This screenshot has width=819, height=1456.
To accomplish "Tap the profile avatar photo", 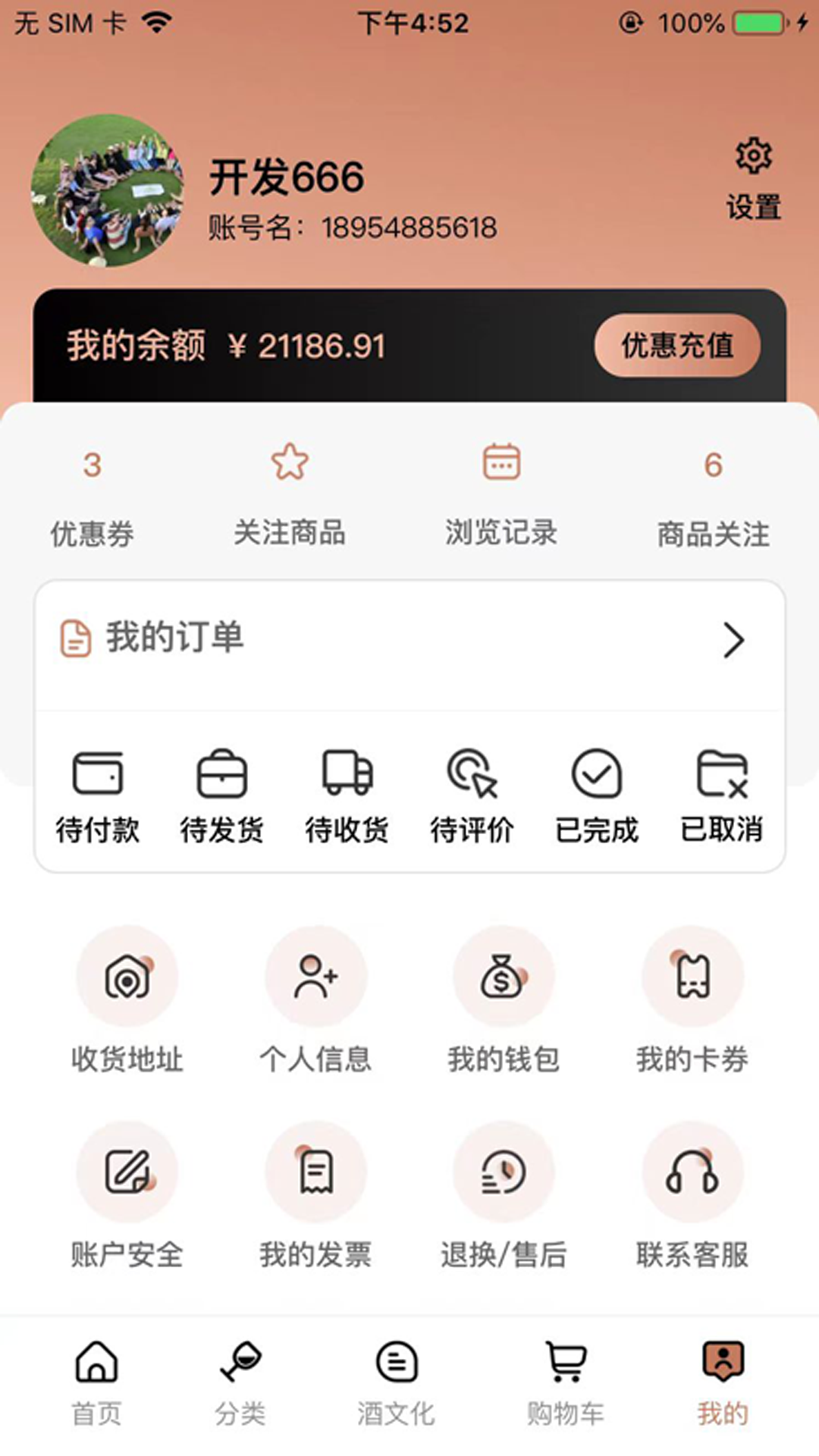I will [107, 190].
